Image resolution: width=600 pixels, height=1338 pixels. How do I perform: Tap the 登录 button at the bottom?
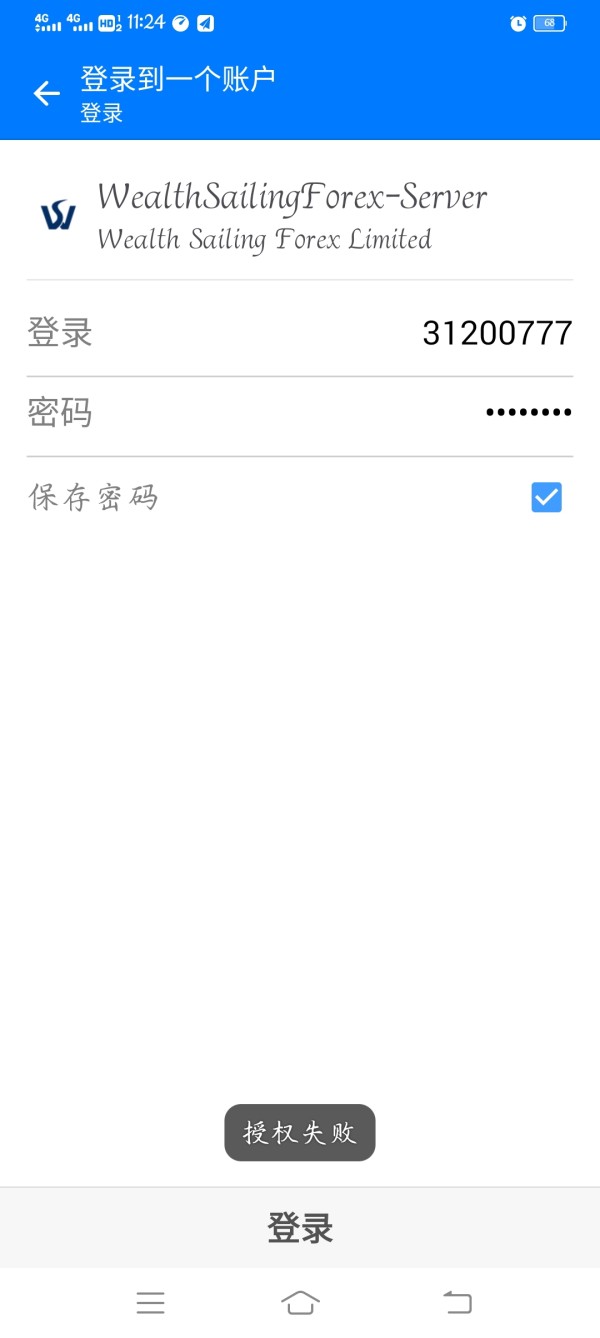(300, 1228)
